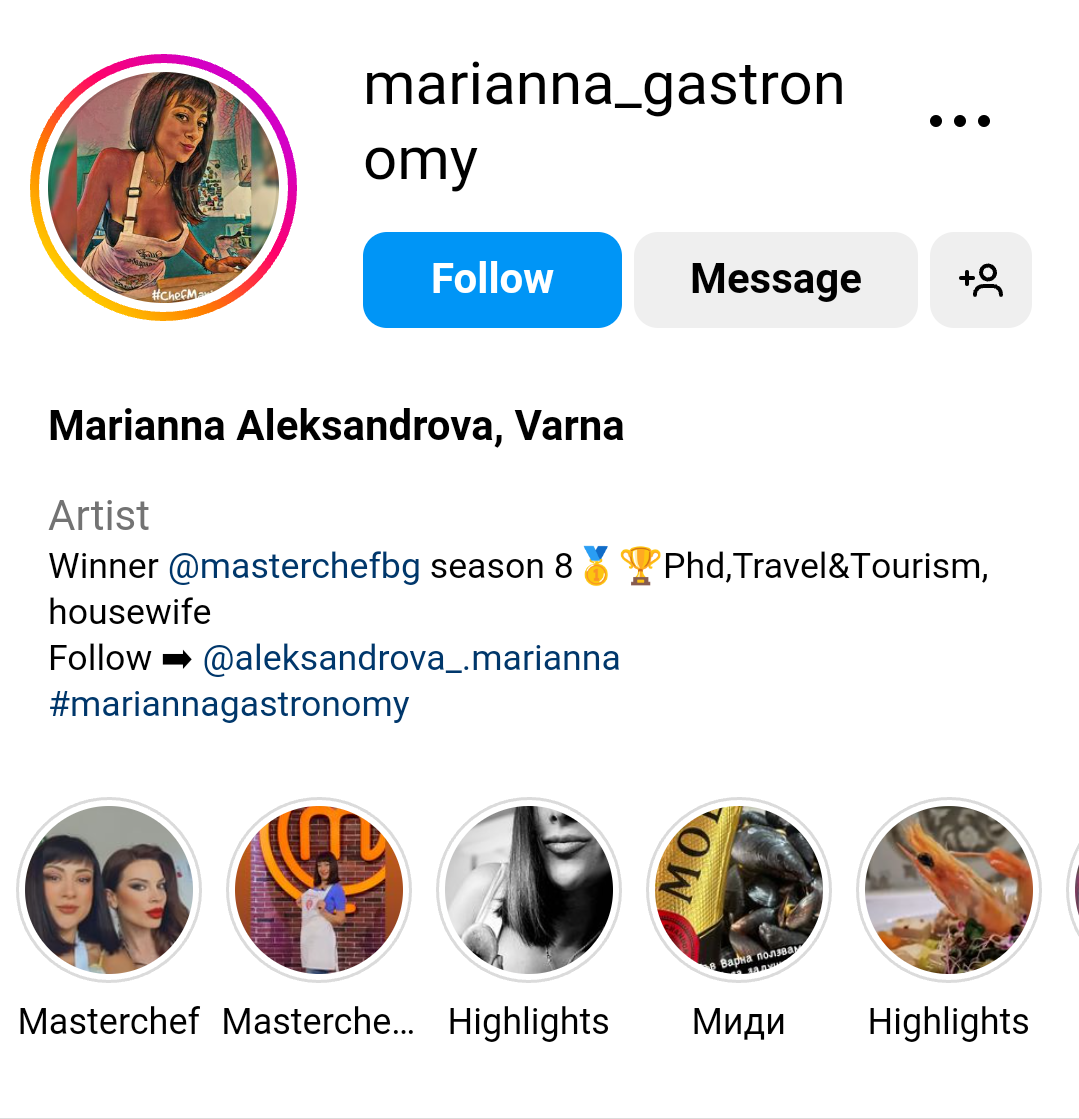The image size is (1079, 1119).
Task: Open the three-dot options menu
Action: tap(960, 121)
